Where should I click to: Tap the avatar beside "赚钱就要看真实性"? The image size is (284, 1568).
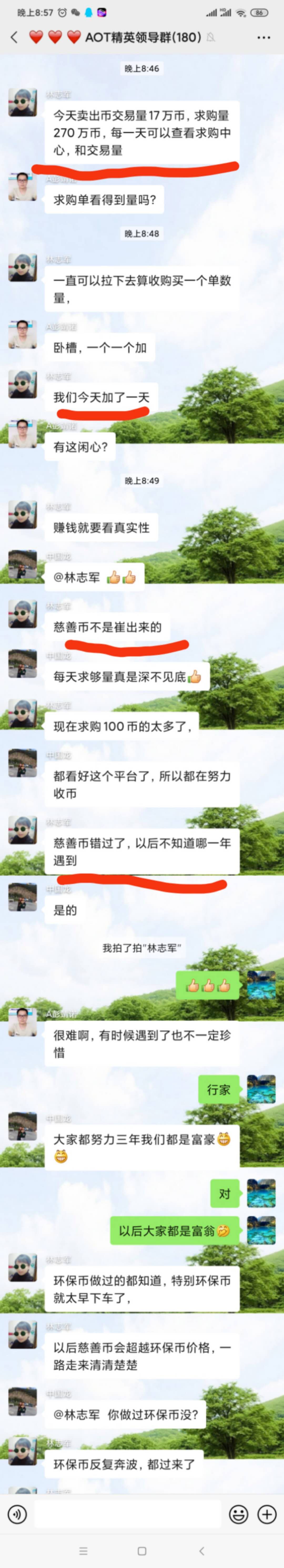click(x=23, y=515)
